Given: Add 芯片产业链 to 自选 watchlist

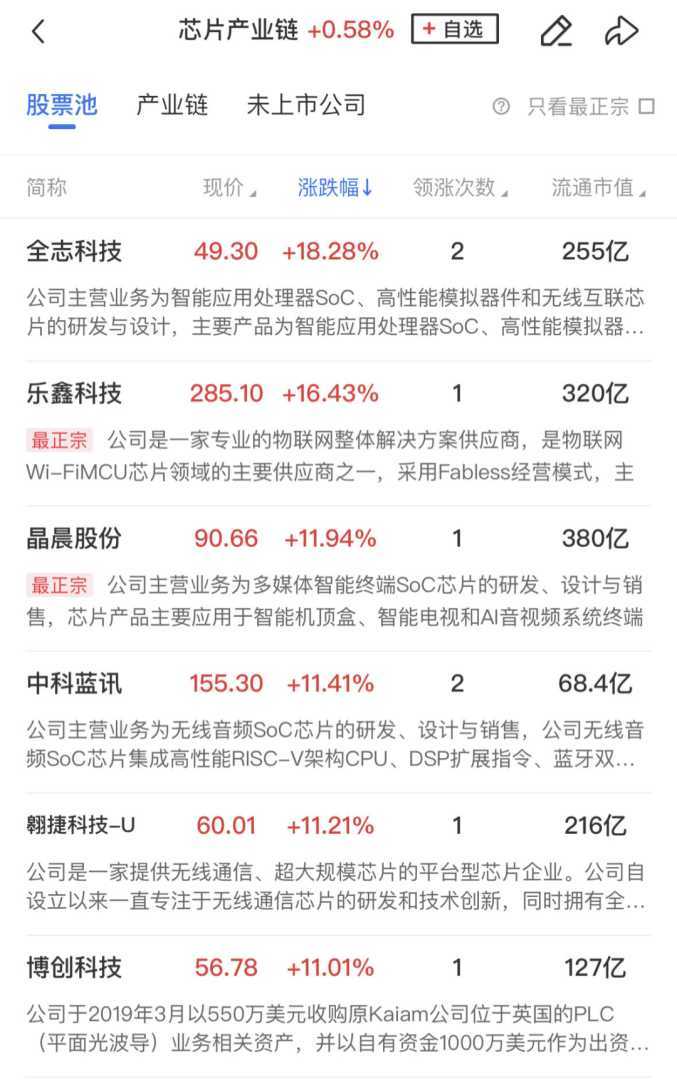Looking at the screenshot, I should [x=454, y=30].
